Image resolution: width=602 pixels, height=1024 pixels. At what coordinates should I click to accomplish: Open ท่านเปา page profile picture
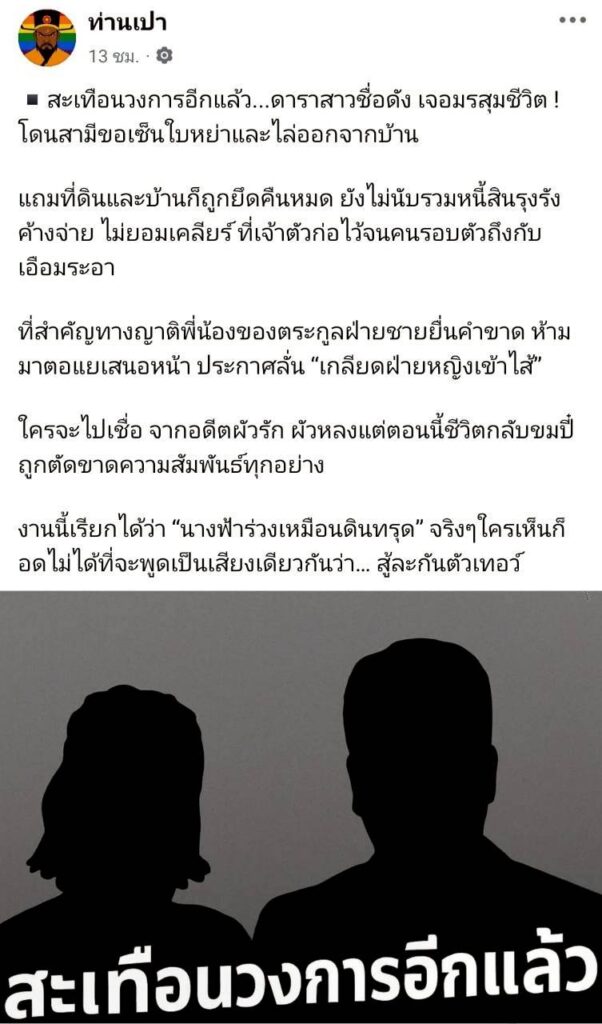(x=47, y=38)
